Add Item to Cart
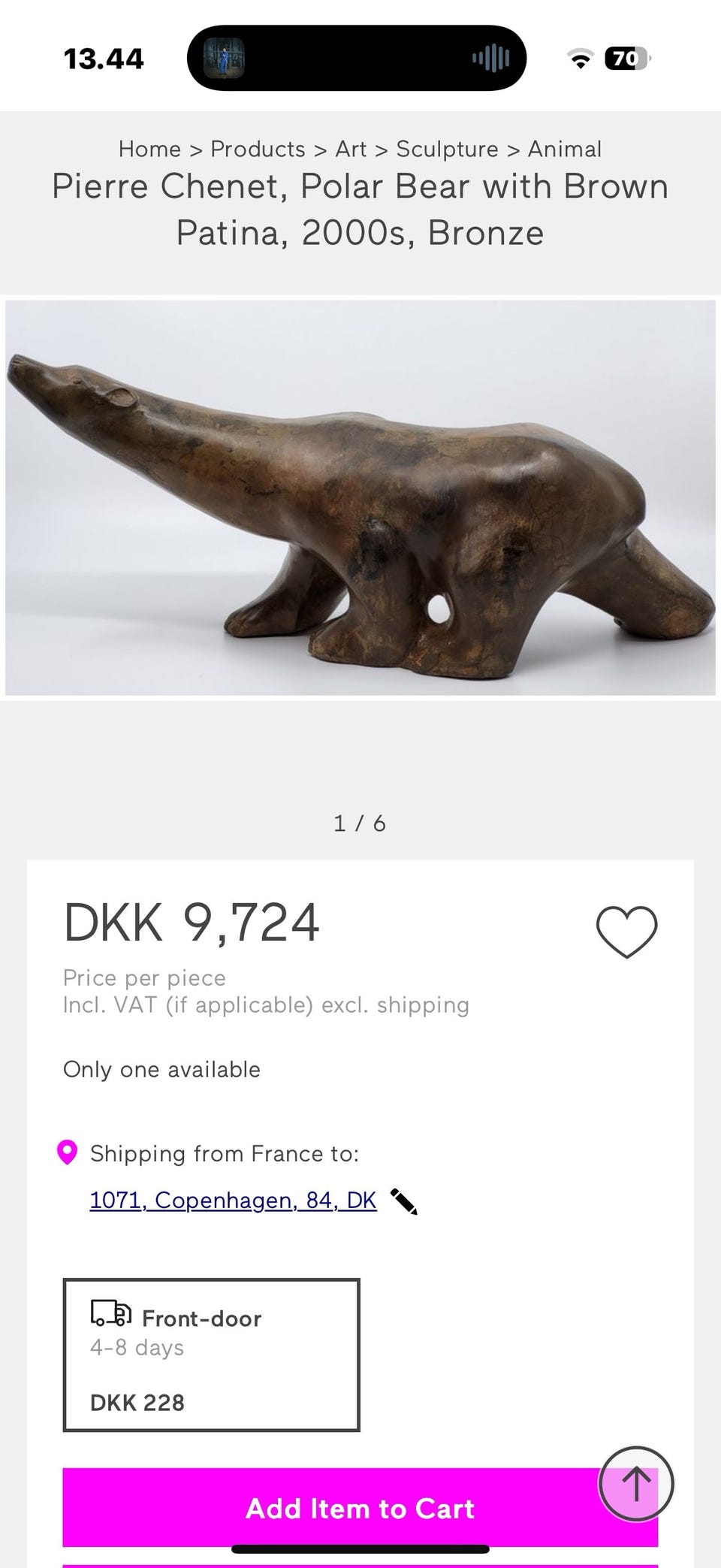The width and height of the screenshot is (721, 1568). pyautogui.click(x=360, y=1508)
